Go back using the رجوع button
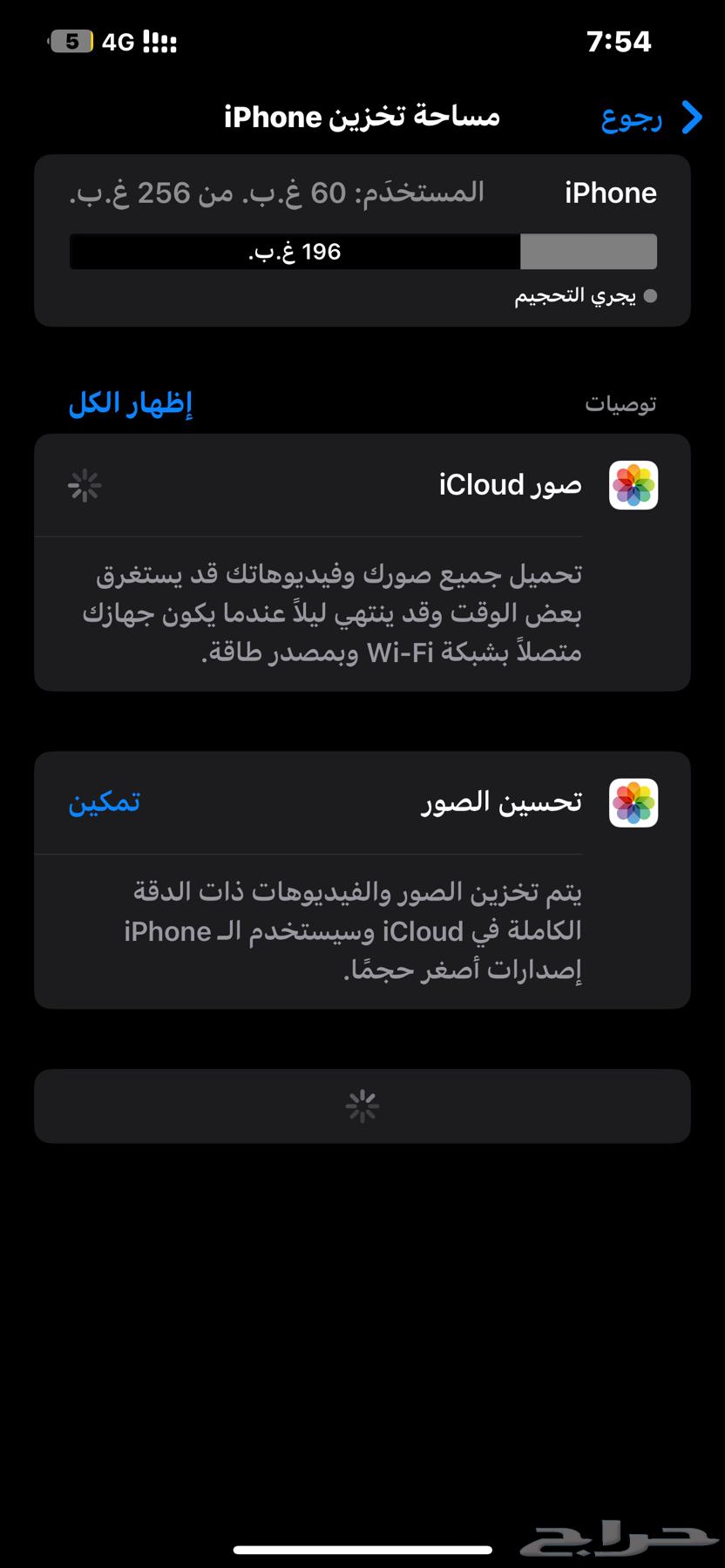The height and width of the screenshot is (1568, 725). coord(649,118)
